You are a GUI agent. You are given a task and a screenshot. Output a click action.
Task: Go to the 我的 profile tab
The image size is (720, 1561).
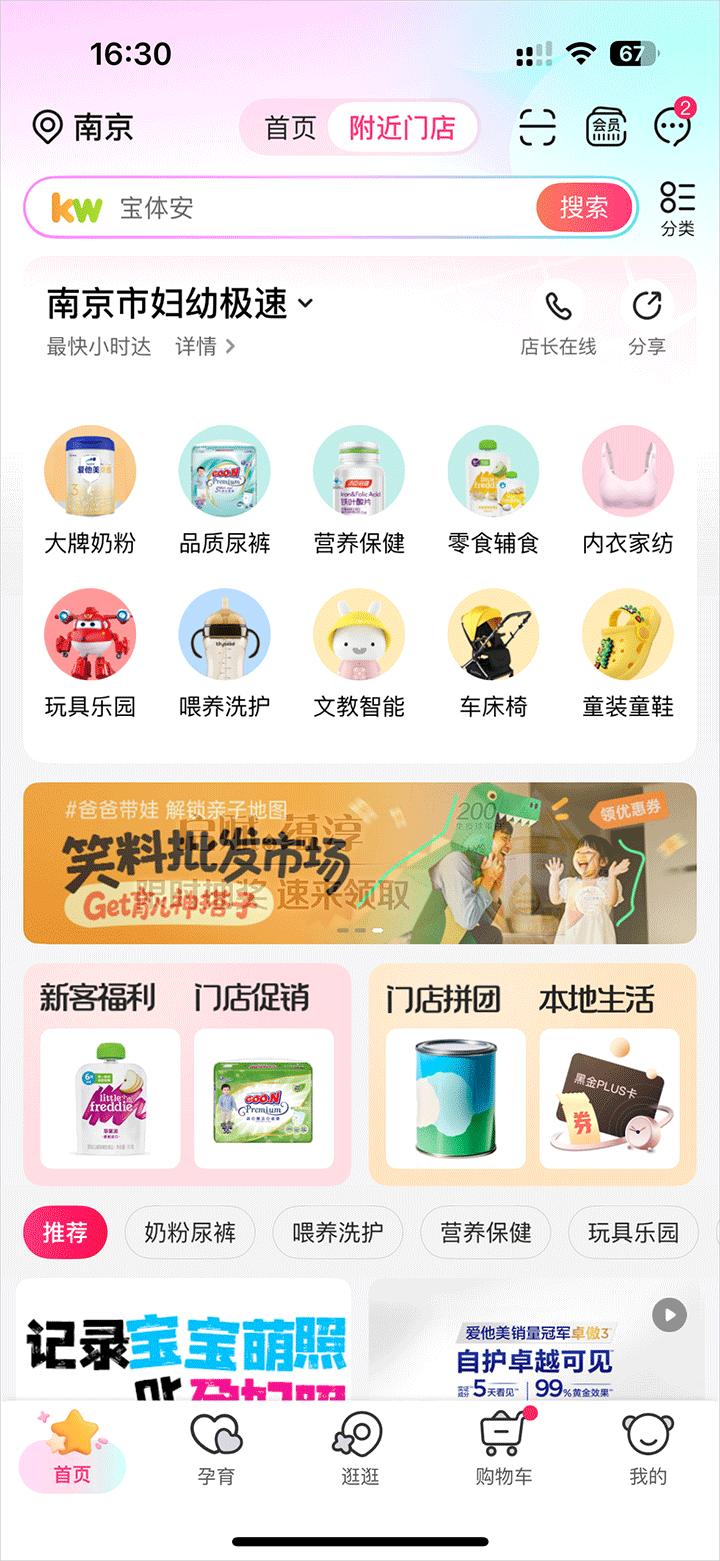647,1448
